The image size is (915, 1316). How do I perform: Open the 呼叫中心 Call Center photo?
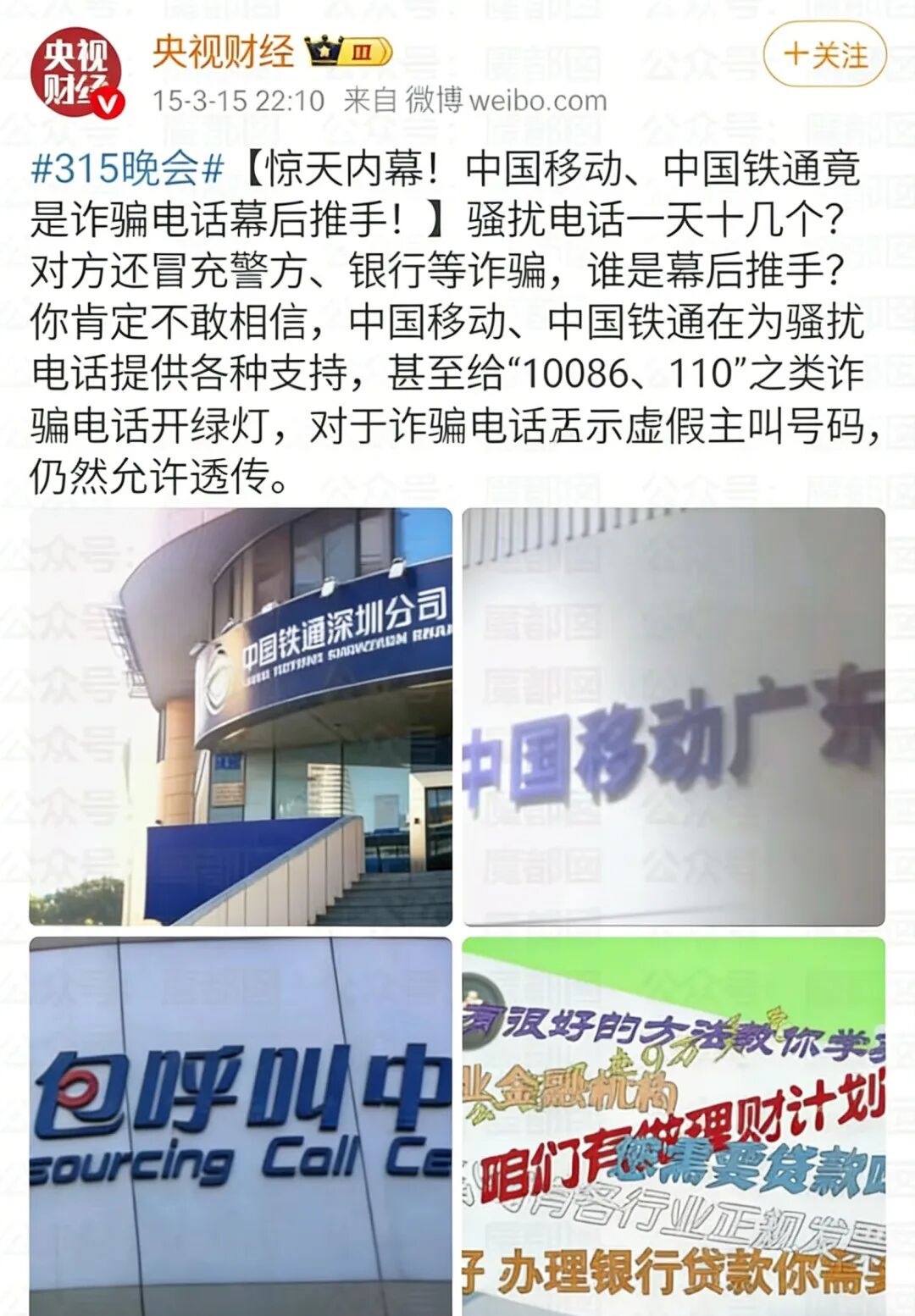click(x=241, y=1126)
